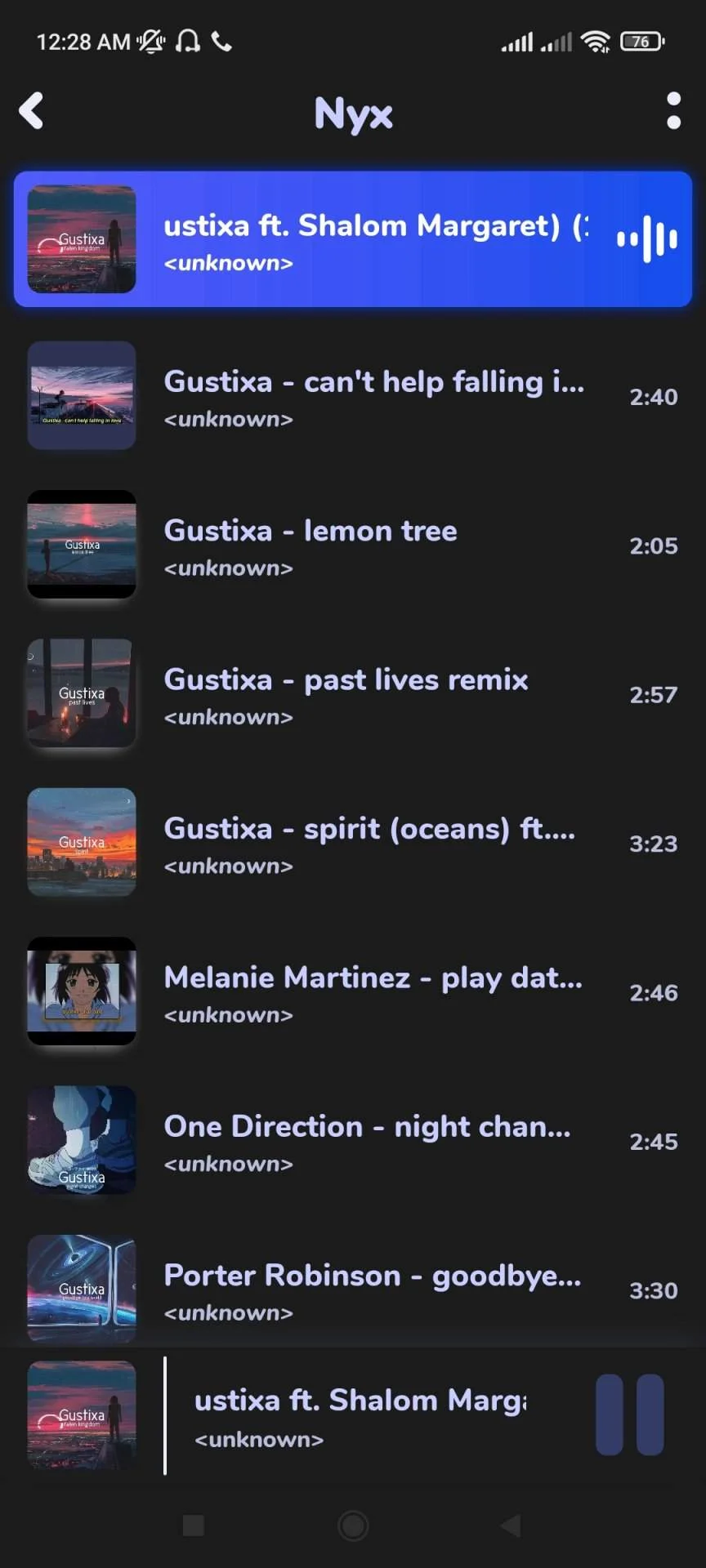Tap the system home button

tap(353, 1526)
